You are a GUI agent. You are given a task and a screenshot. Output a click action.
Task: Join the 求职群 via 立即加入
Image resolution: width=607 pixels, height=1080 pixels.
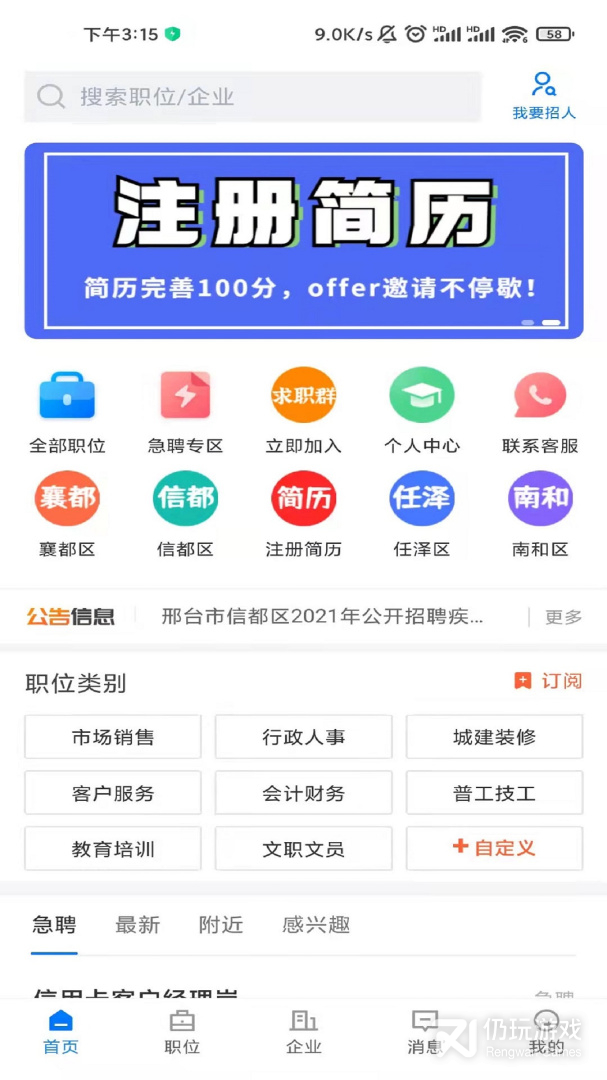(303, 410)
